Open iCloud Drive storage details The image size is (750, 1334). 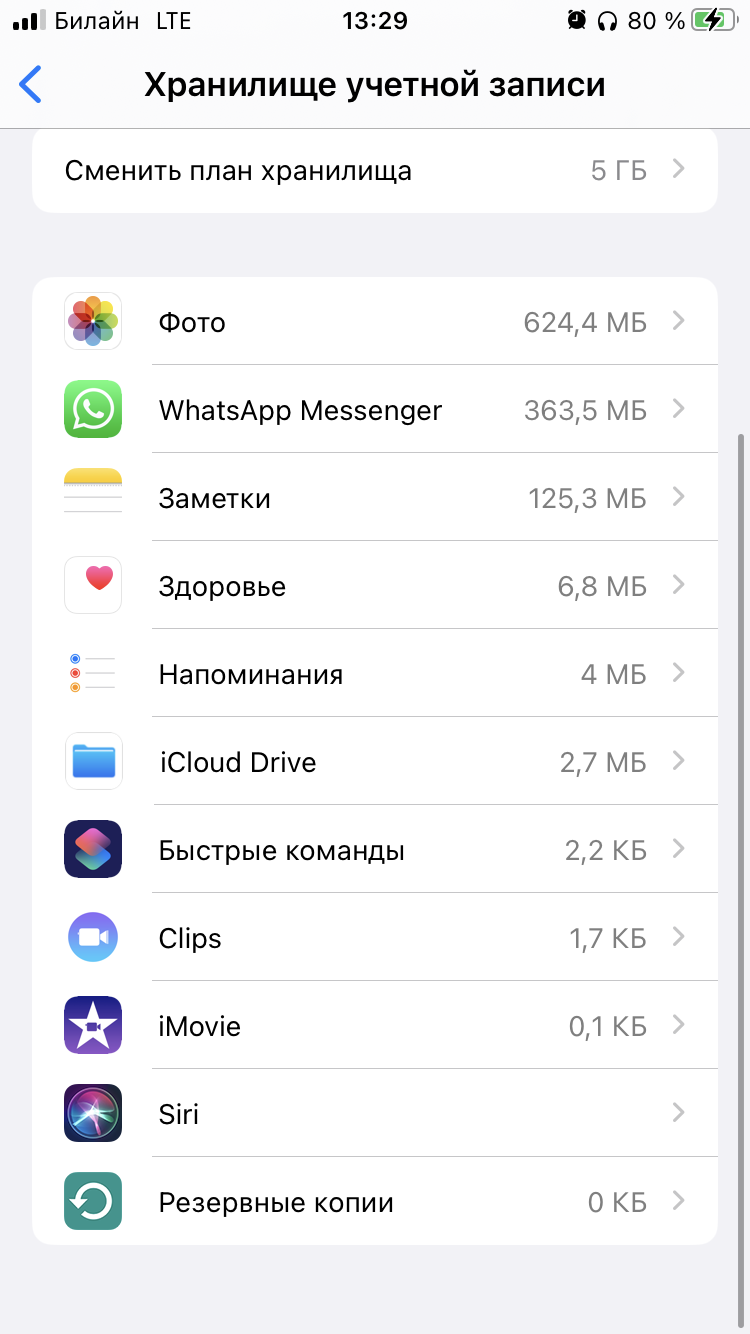click(375, 762)
